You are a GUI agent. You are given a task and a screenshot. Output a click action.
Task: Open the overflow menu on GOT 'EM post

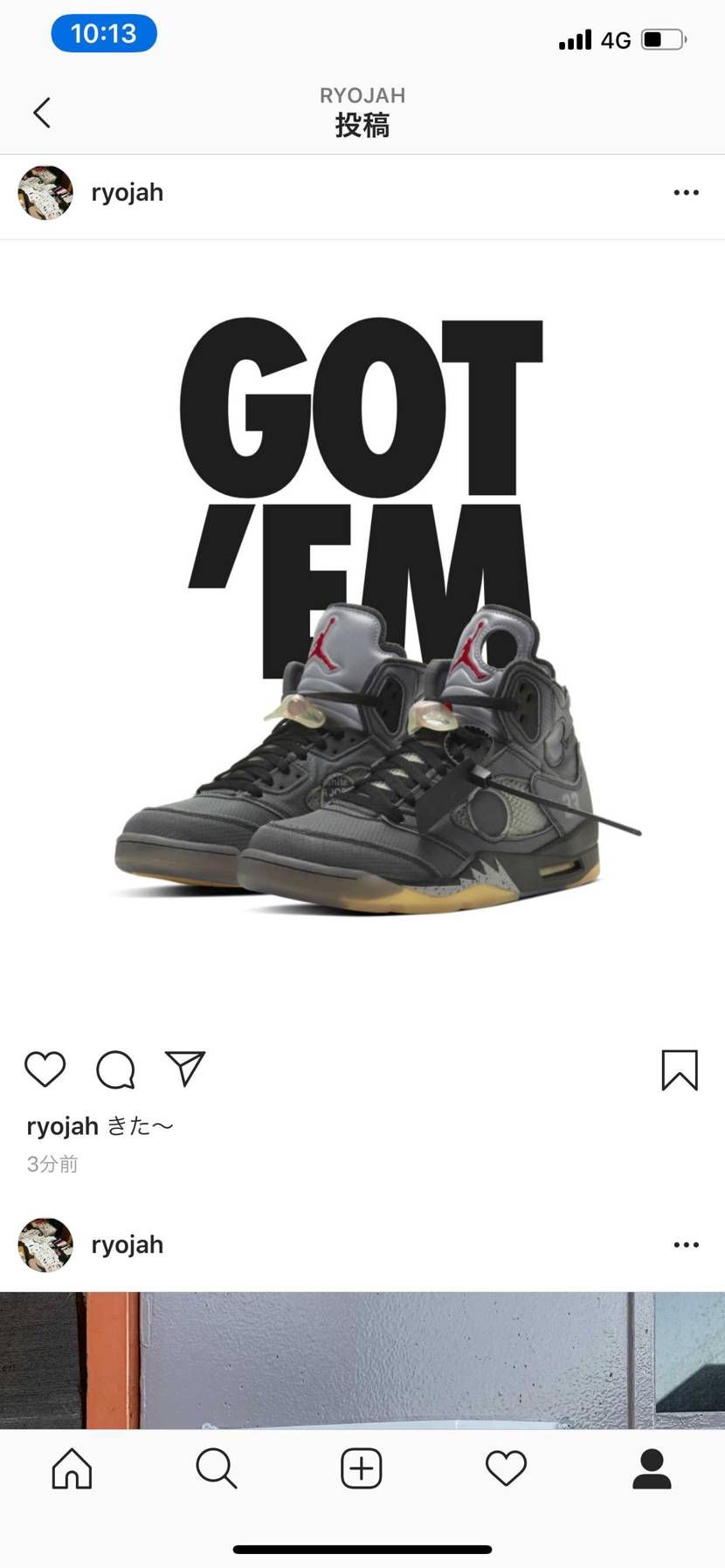pyautogui.click(x=686, y=193)
